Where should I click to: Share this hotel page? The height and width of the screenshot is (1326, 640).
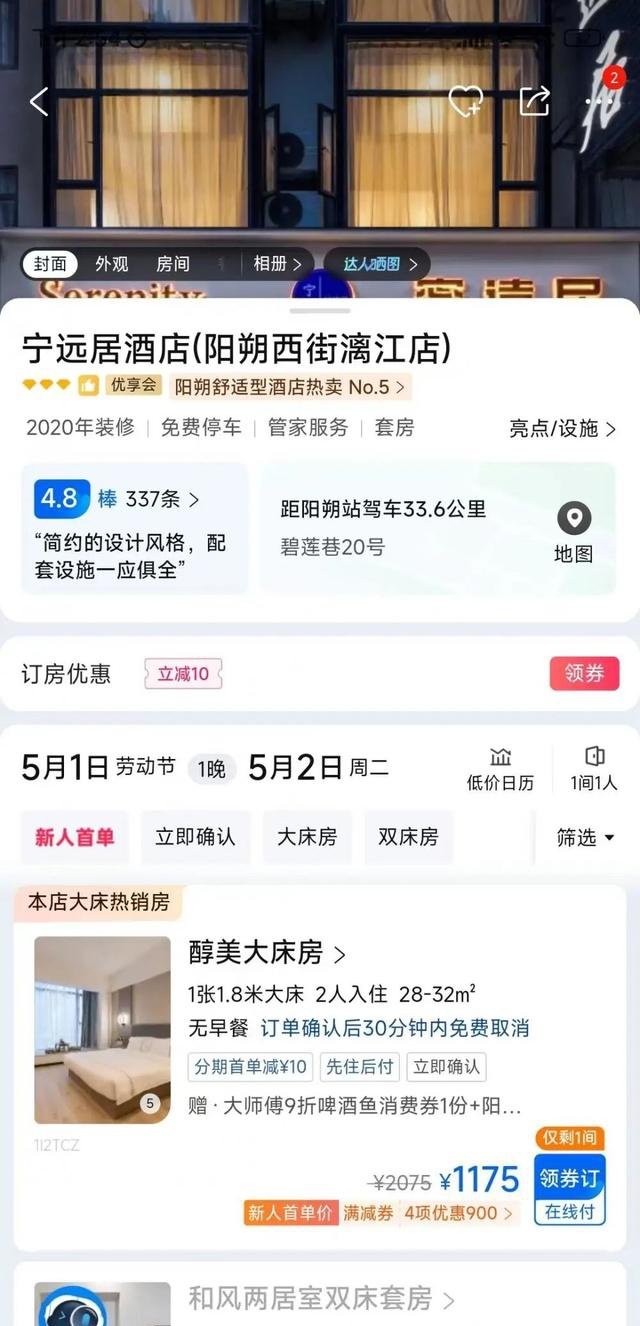point(534,100)
